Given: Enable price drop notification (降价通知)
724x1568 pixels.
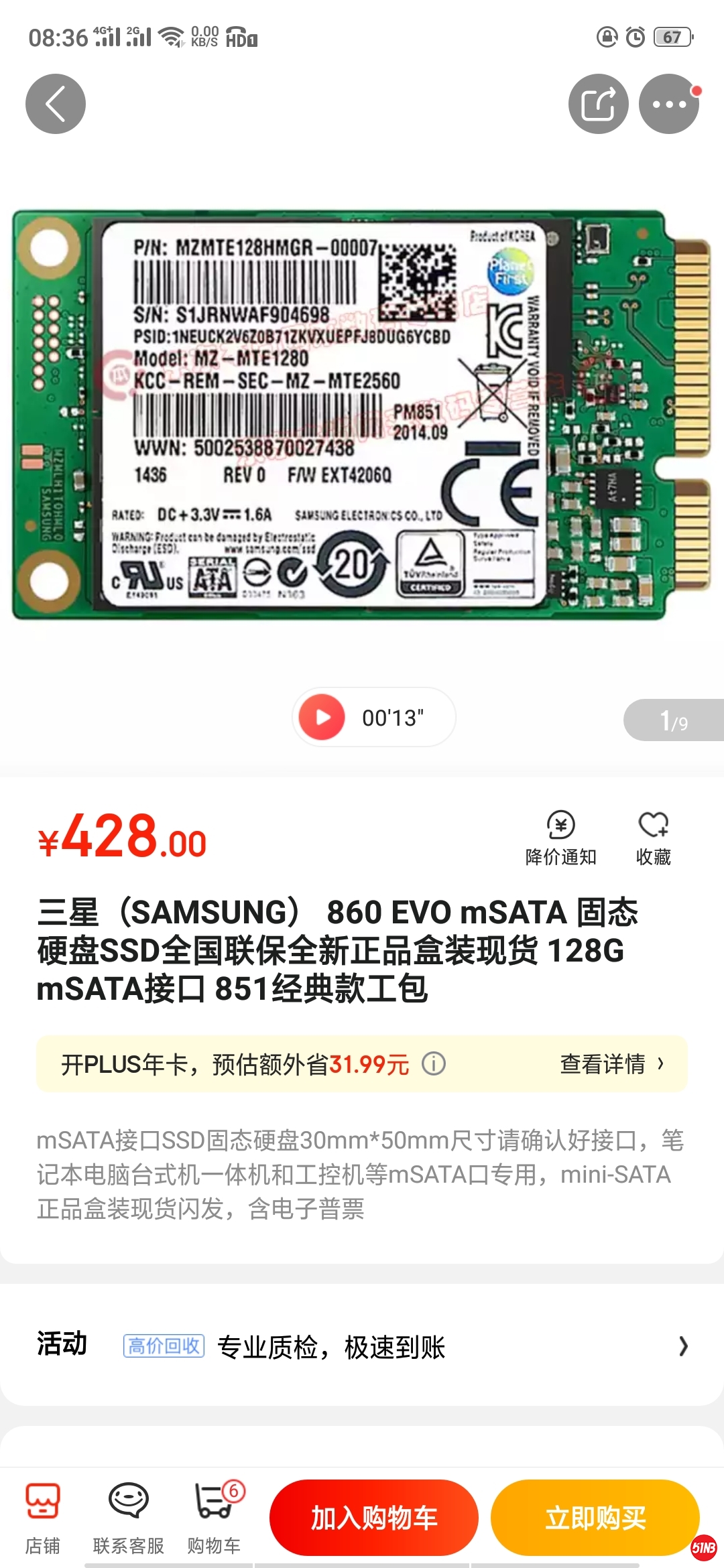Looking at the screenshot, I should tap(560, 838).
